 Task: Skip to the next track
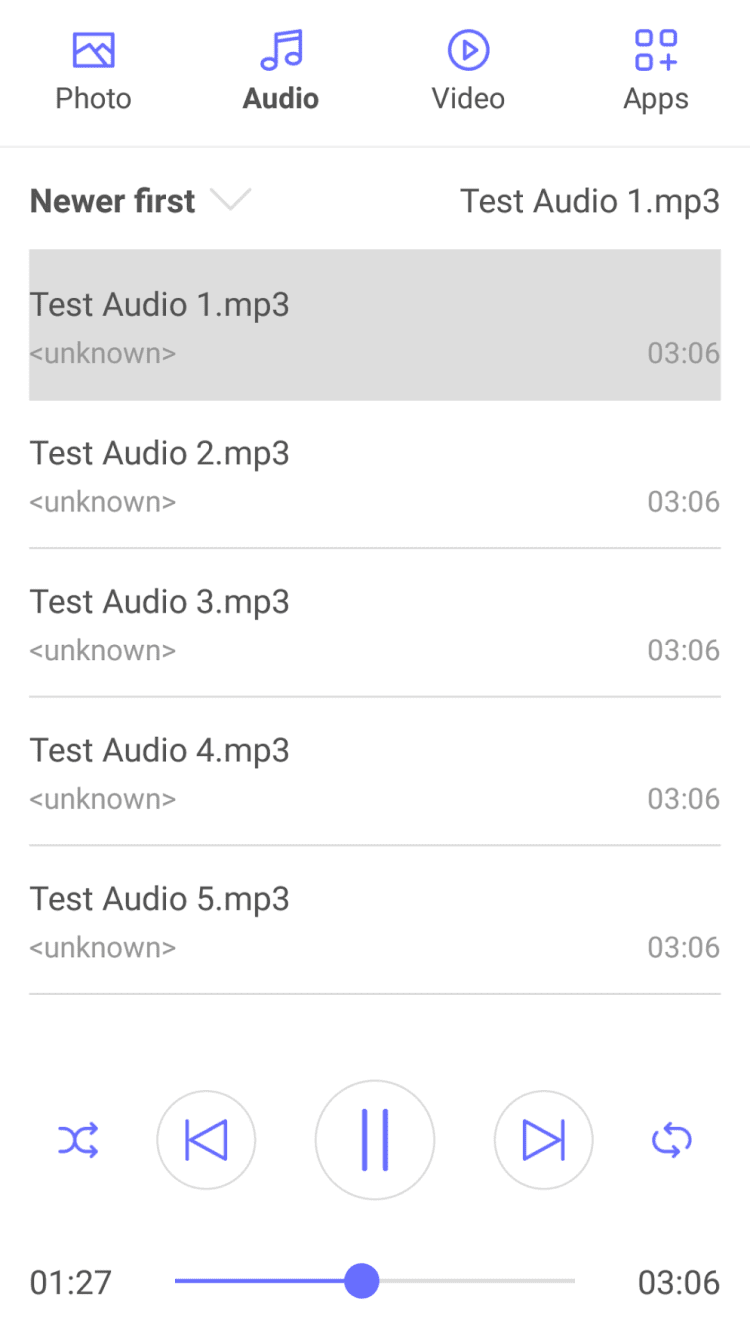[x=543, y=1140]
